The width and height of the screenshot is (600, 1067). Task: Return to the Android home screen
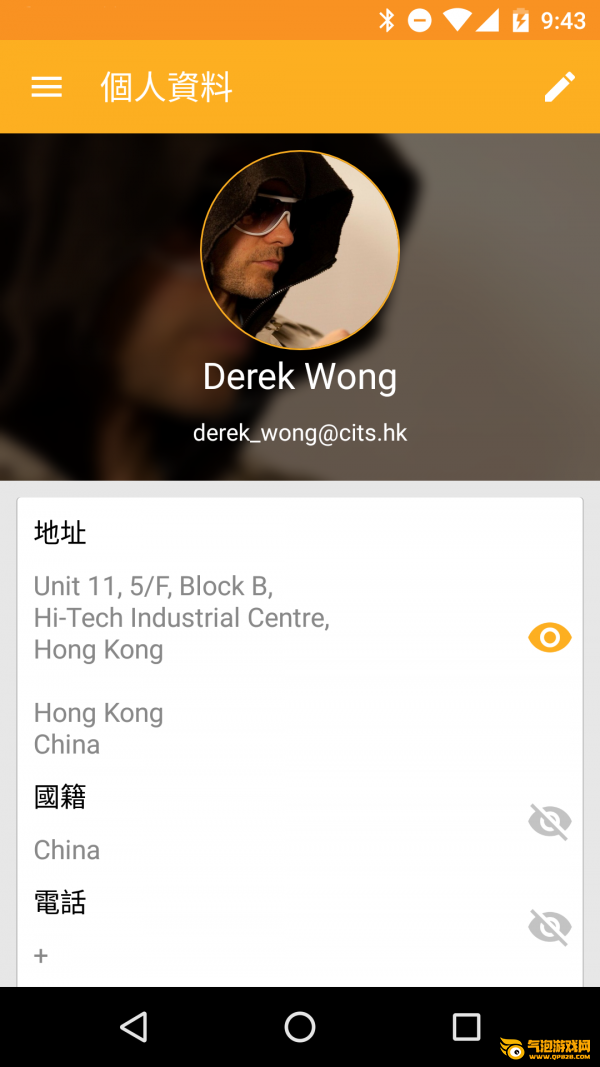click(300, 1026)
